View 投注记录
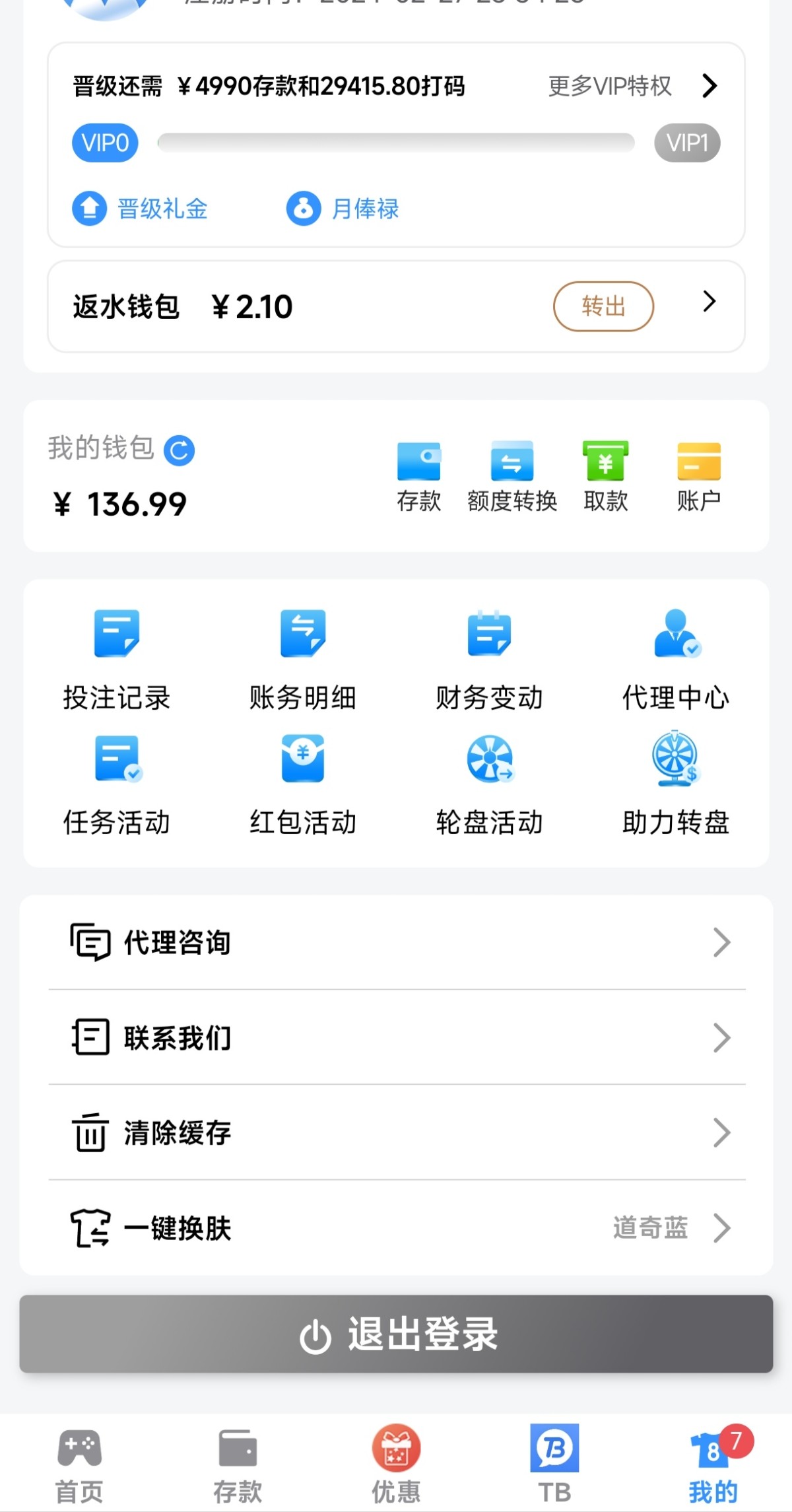 point(117,660)
